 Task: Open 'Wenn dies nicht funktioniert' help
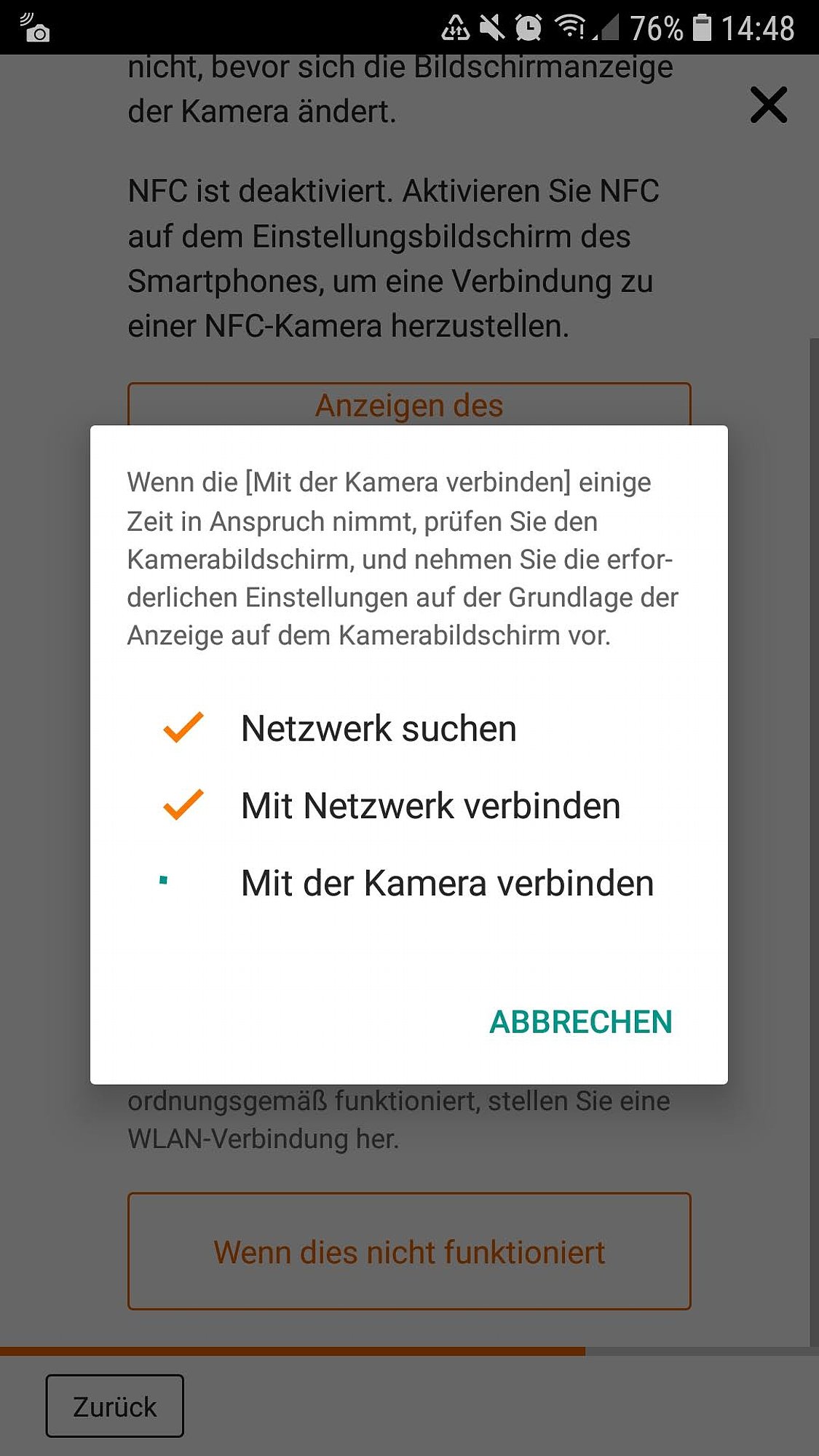point(409,1251)
